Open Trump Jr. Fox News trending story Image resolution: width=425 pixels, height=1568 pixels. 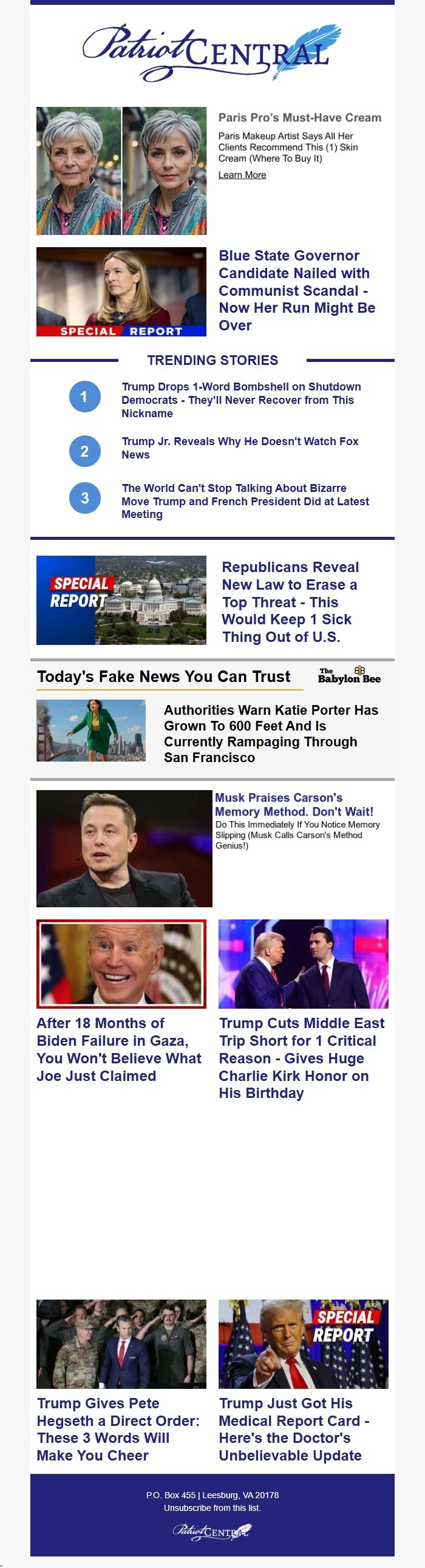tap(240, 448)
